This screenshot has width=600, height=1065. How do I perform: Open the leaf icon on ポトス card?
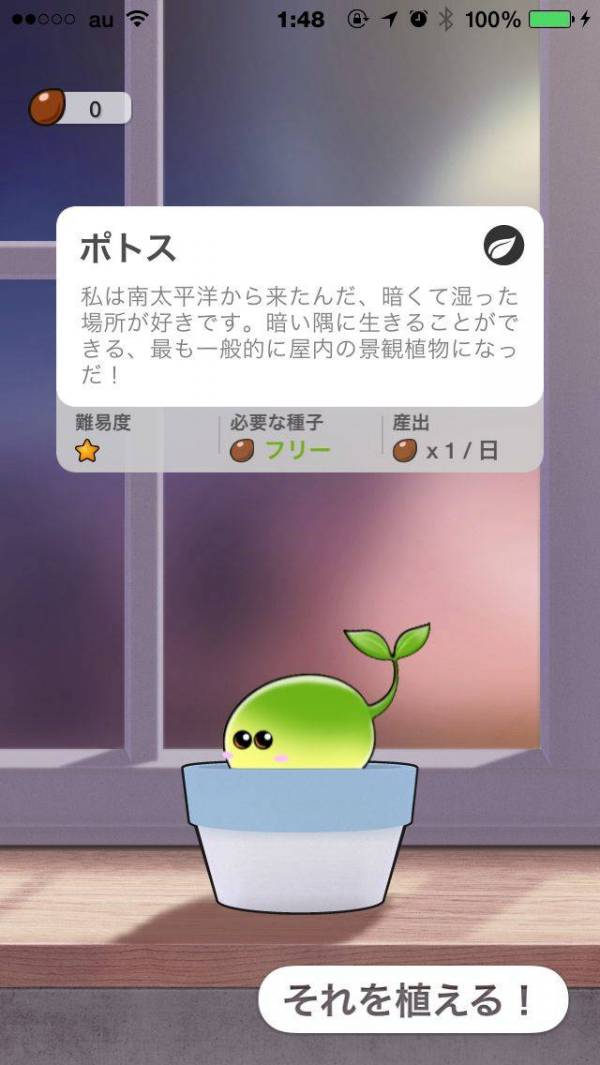503,246
